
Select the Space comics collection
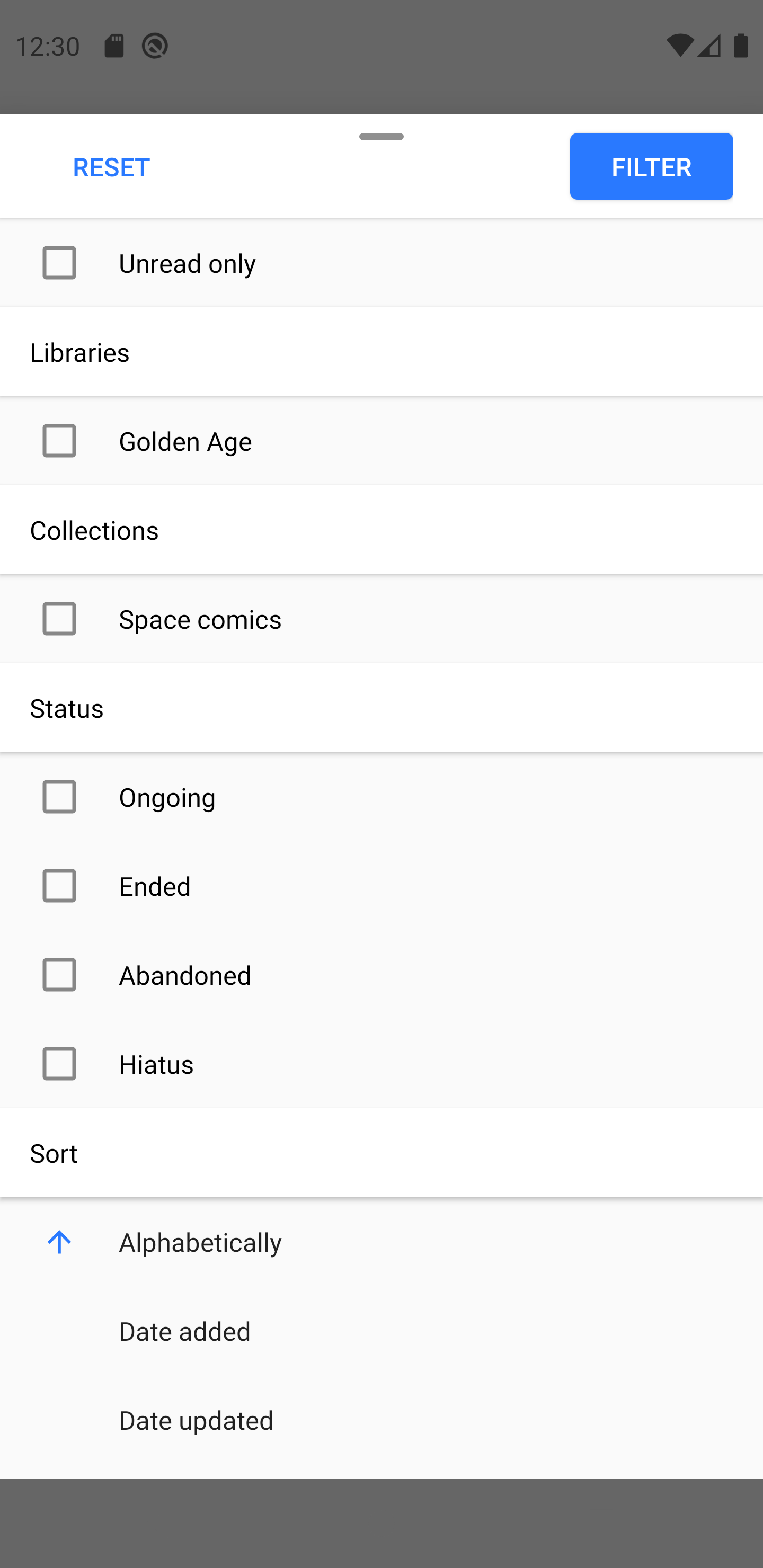pos(59,619)
